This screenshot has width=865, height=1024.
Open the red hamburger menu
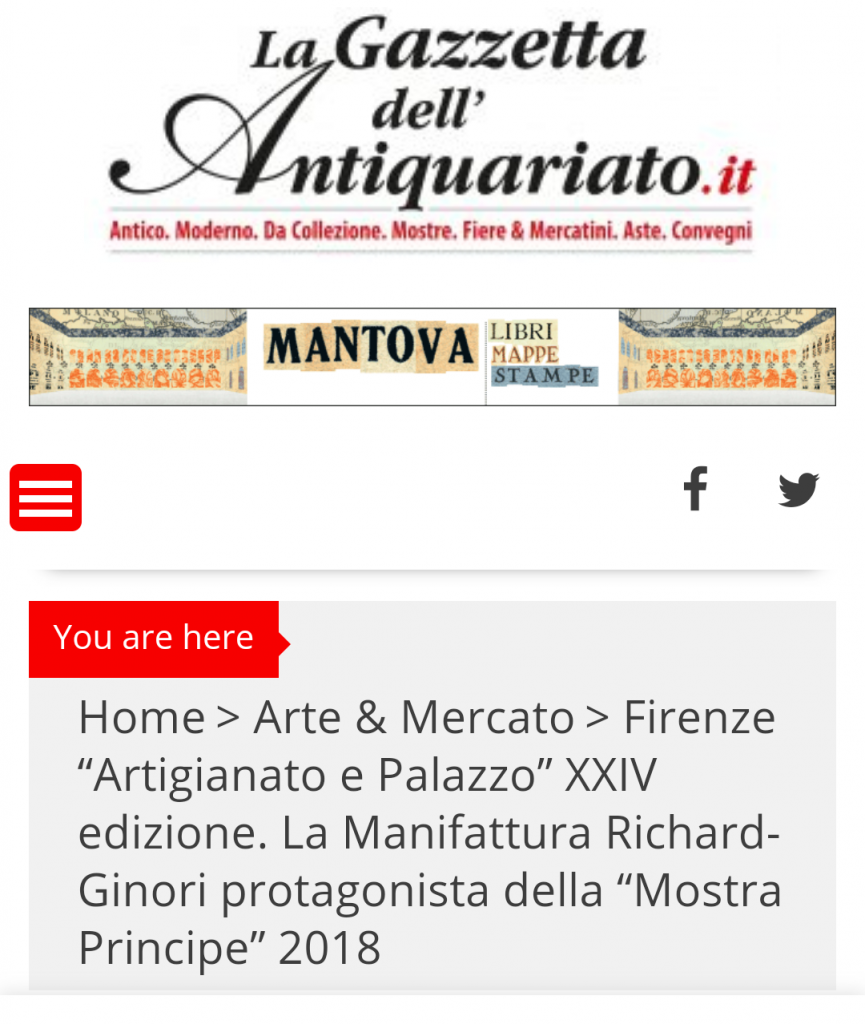click(x=46, y=497)
